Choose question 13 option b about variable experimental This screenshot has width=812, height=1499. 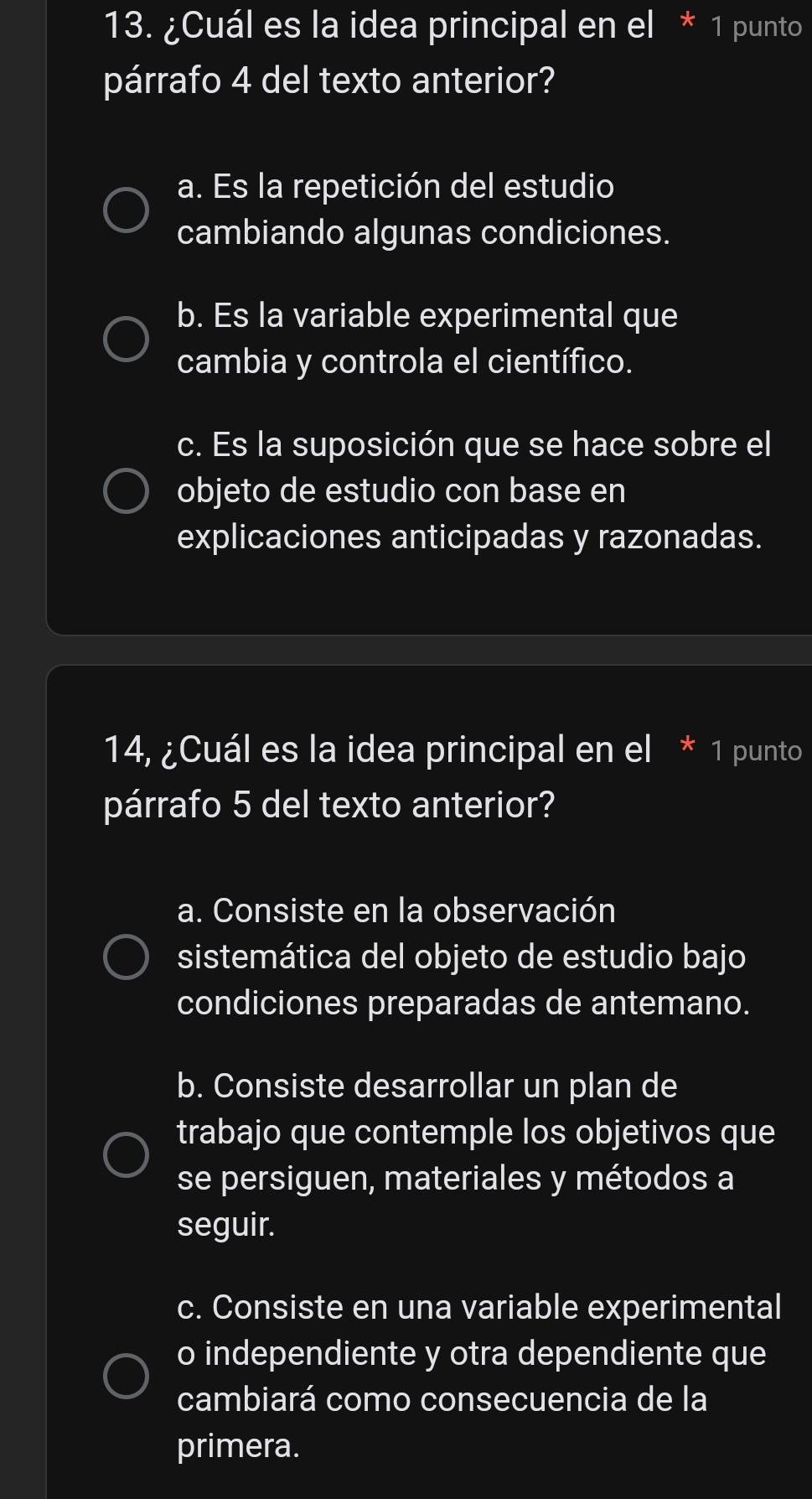pyautogui.click(x=127, y=339)
